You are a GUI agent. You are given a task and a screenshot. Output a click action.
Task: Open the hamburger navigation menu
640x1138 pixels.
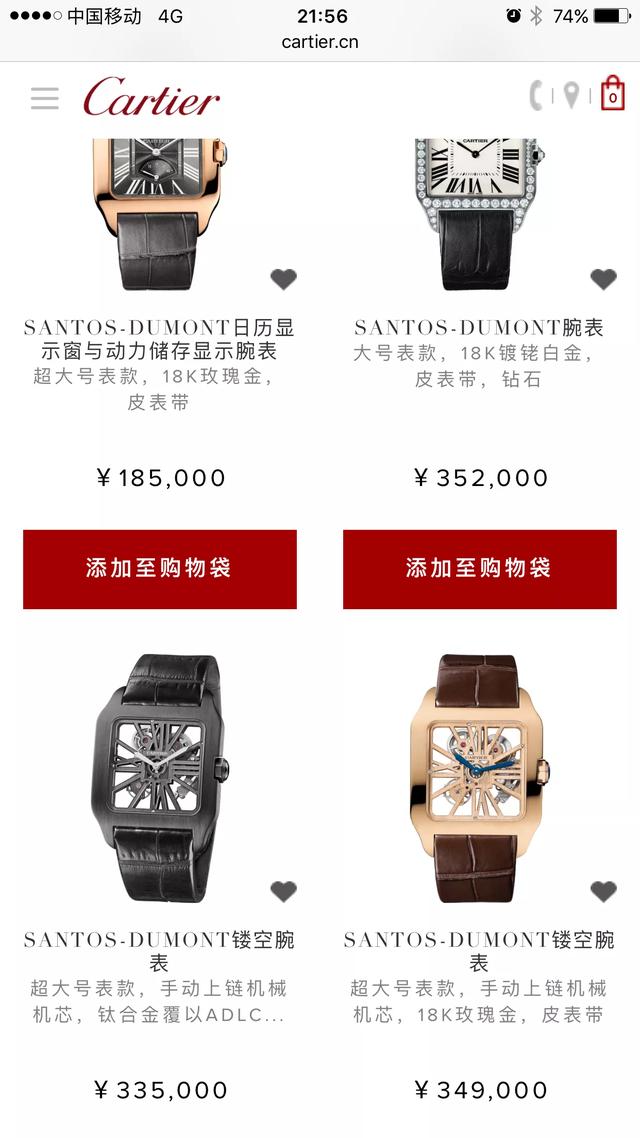[x=45, y=98]
